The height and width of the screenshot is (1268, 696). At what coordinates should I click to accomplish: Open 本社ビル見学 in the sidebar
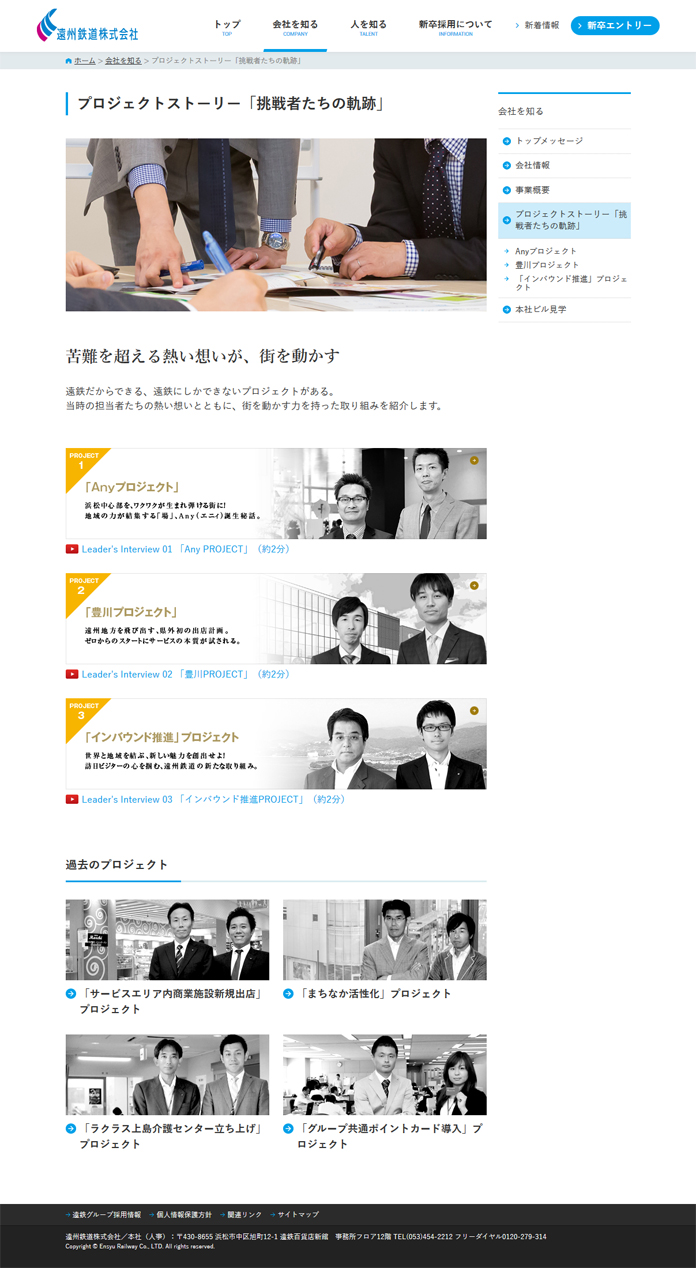[x=540, y=310]
